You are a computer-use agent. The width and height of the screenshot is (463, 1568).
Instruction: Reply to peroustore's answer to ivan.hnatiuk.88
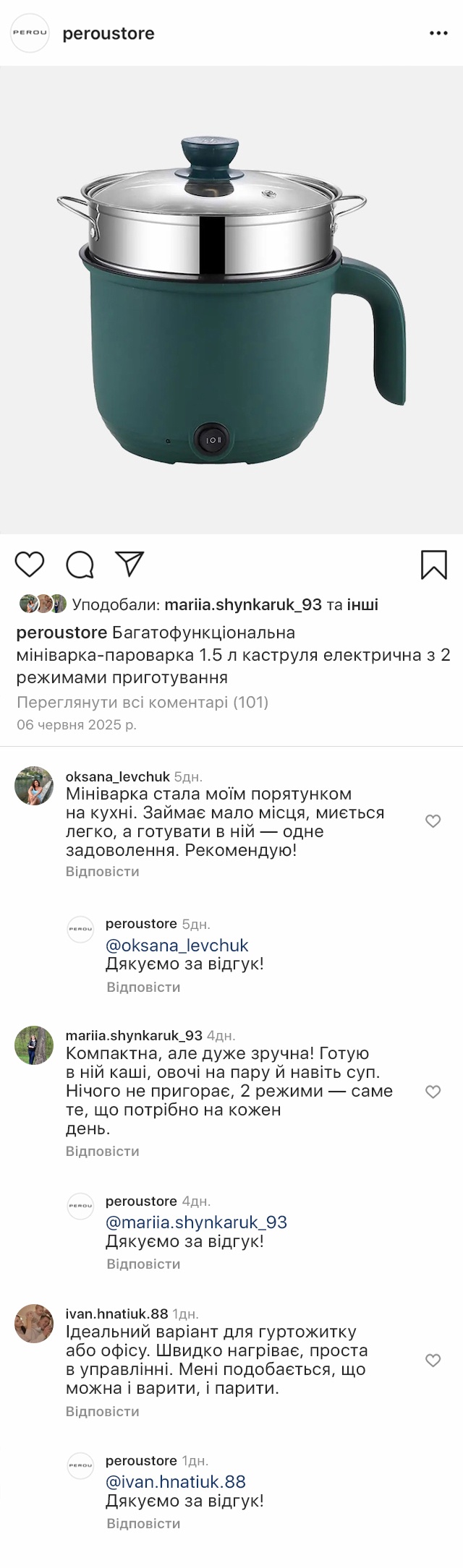143,1523
